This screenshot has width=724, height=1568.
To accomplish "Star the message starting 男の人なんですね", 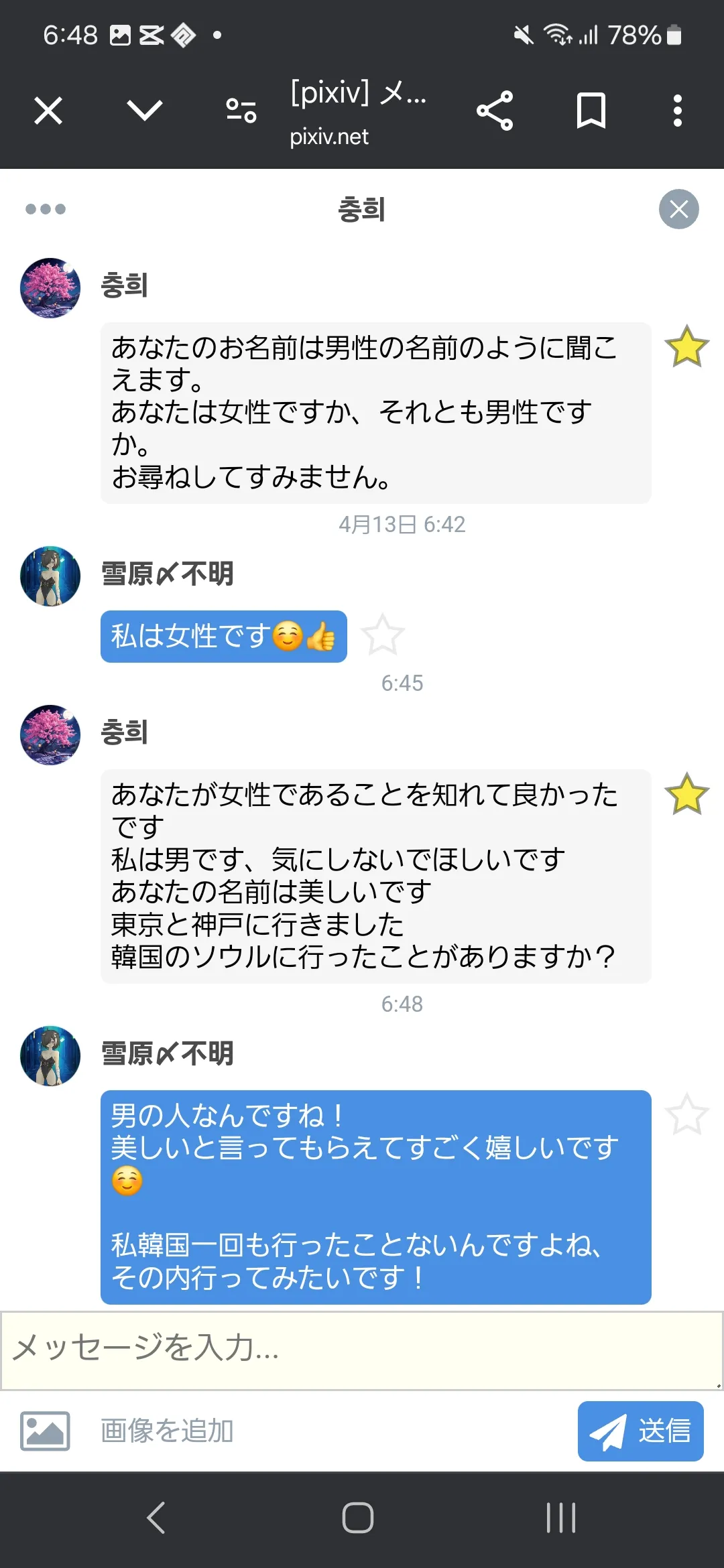I will pyautogui.click(x=686, y=1115).
